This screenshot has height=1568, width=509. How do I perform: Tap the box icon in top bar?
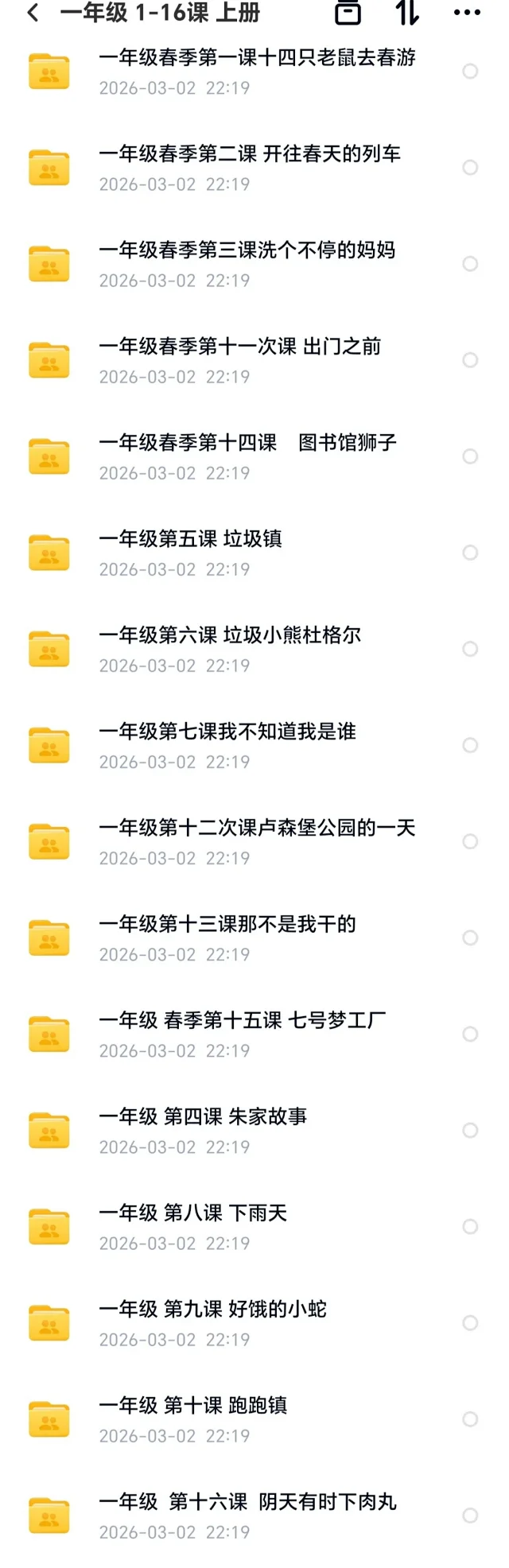pyautogui.click(x=348, y=13)
